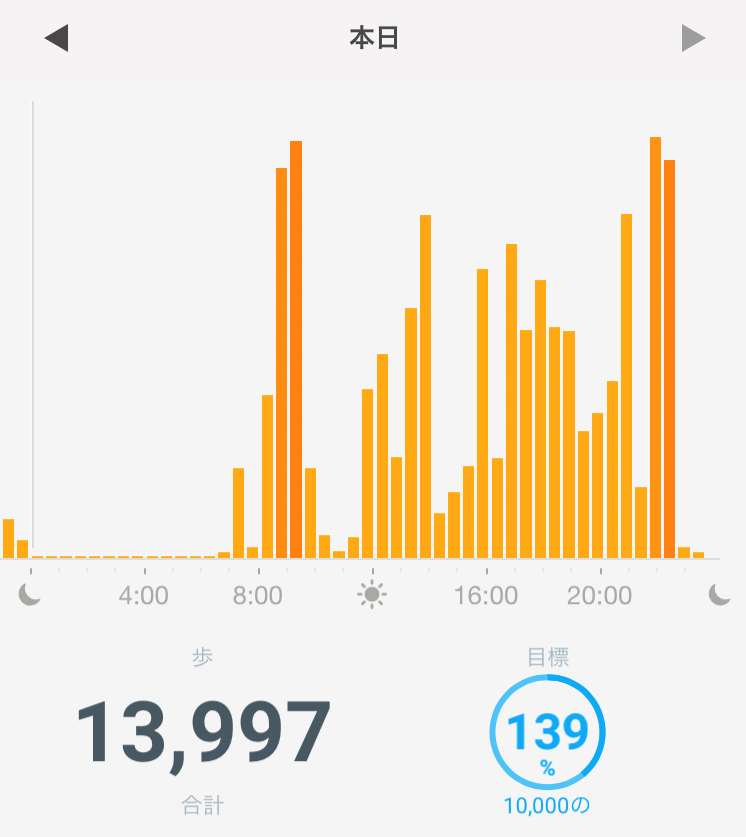This screenshot has width=746, height=837.
Task: Open the 139% goal progress circle
Action: click(x=547, y=735)
